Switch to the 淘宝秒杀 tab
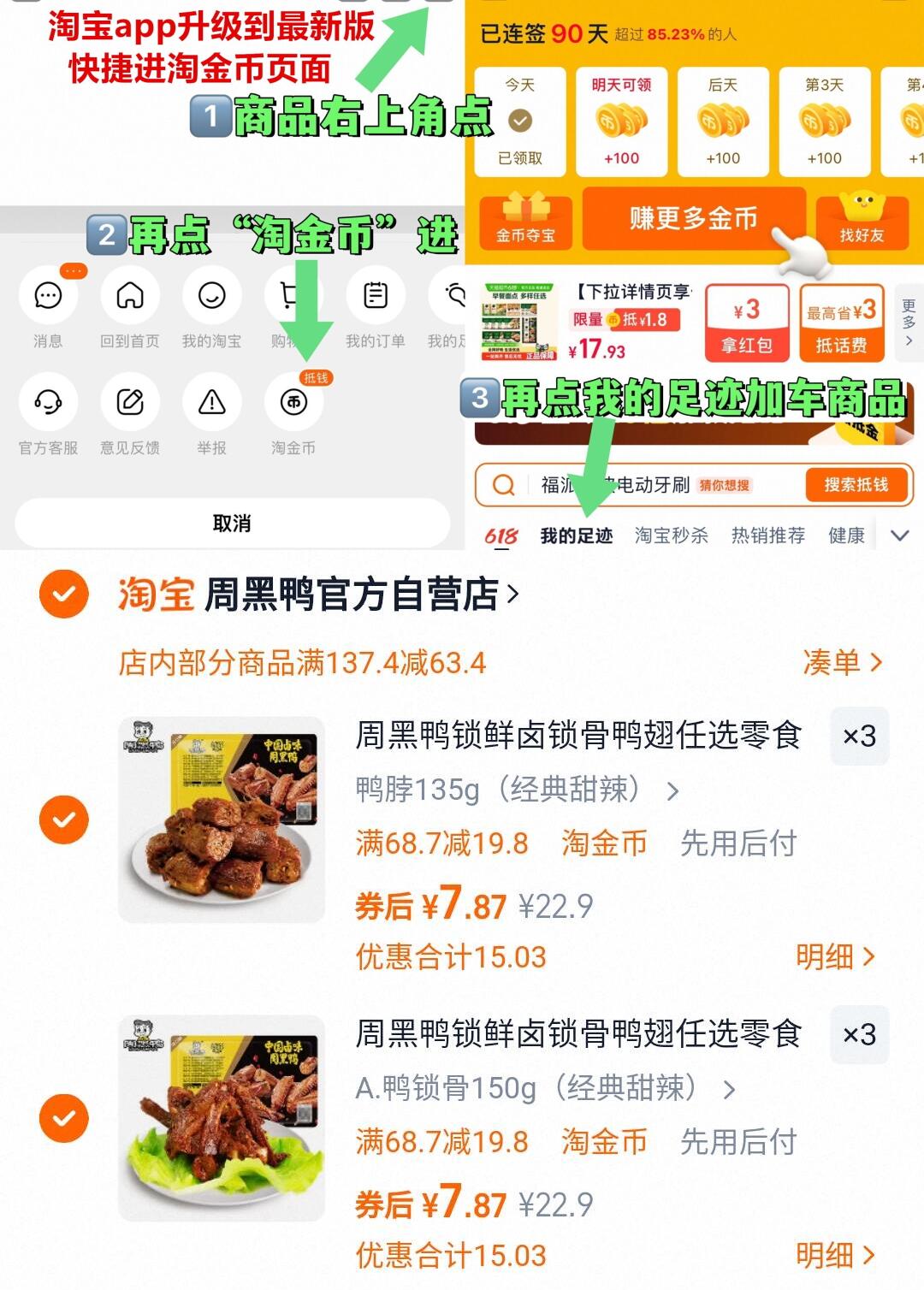 (670, 533)
